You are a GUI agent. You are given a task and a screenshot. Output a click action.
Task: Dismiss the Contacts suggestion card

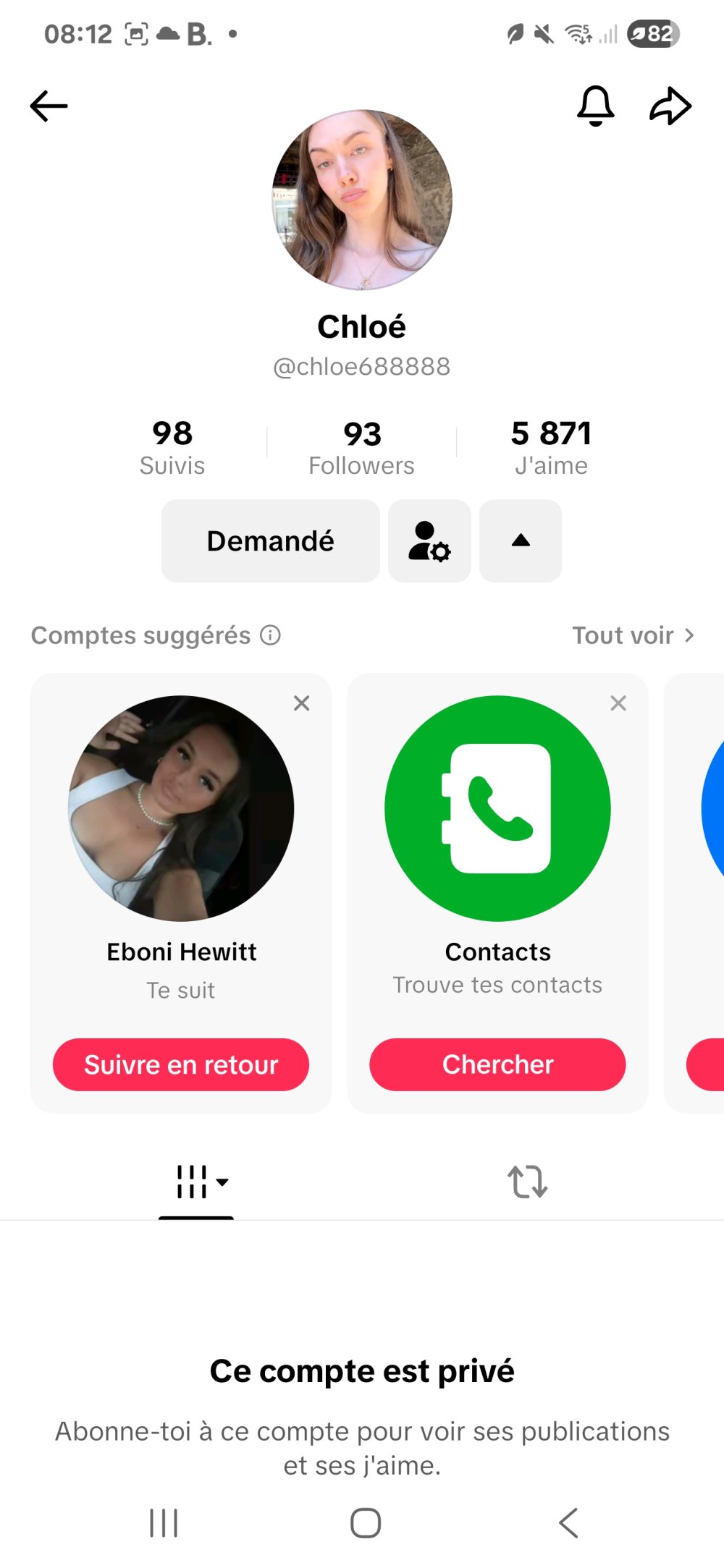tap(618, 703)
